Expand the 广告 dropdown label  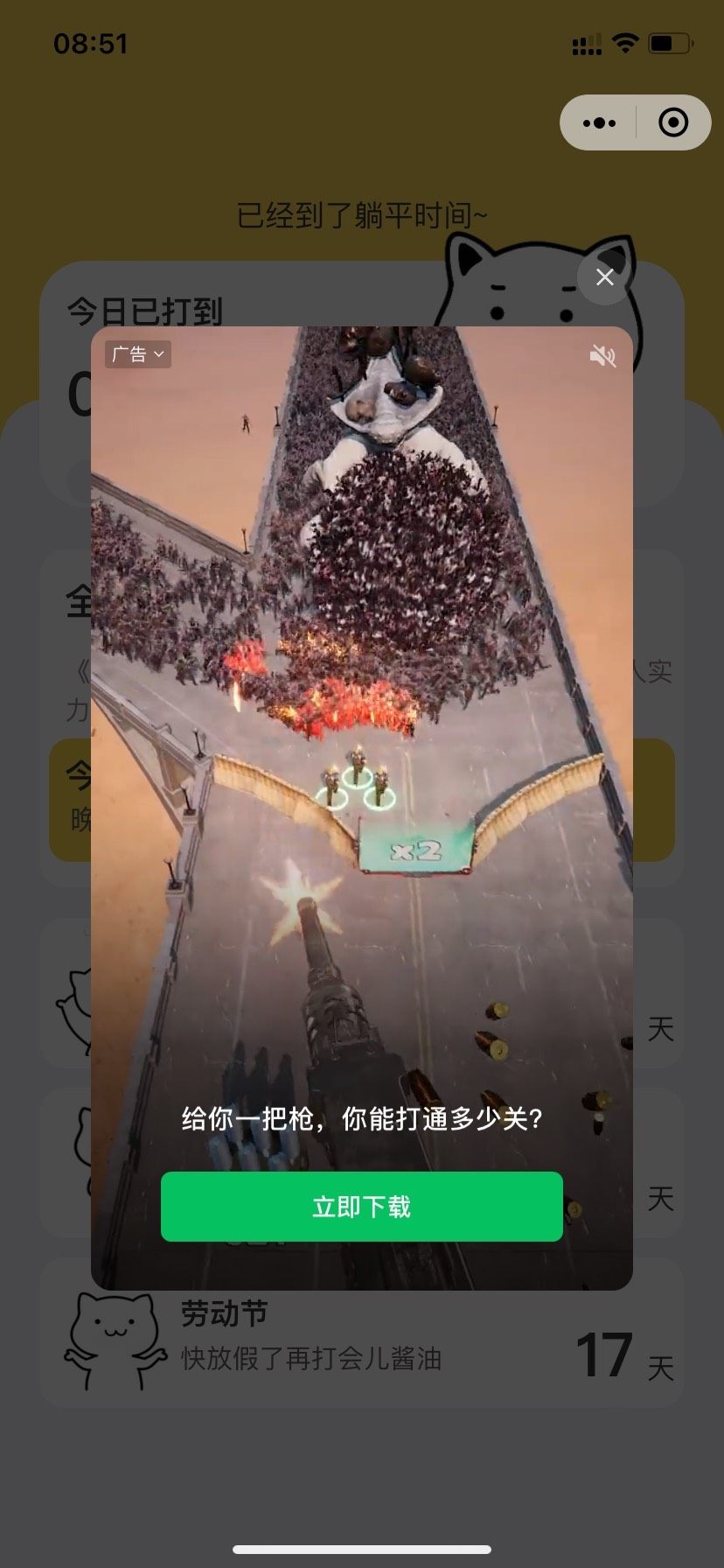[x=138, y=354]
